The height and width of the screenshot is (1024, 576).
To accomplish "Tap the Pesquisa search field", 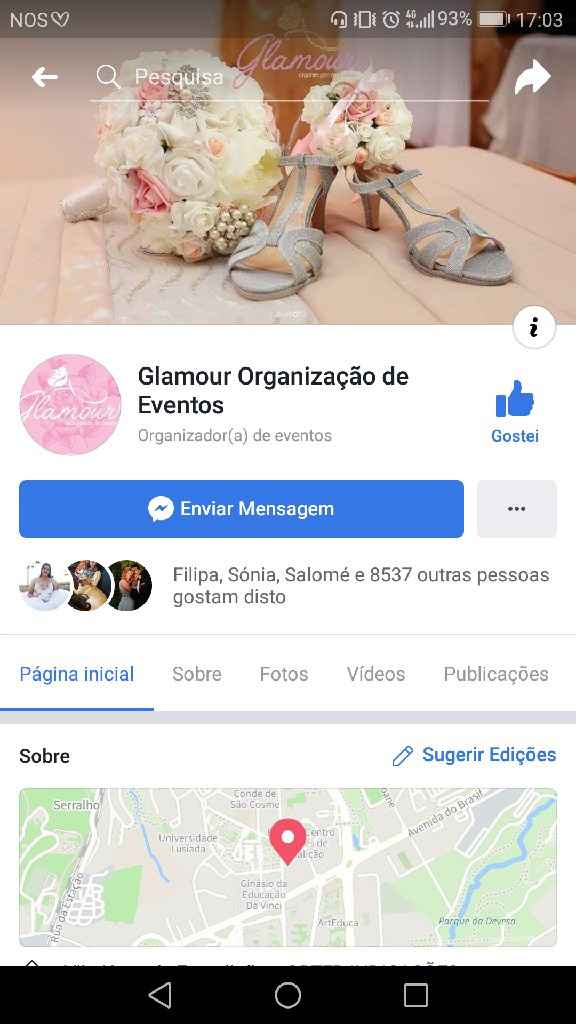I will [x=289, y=77].
